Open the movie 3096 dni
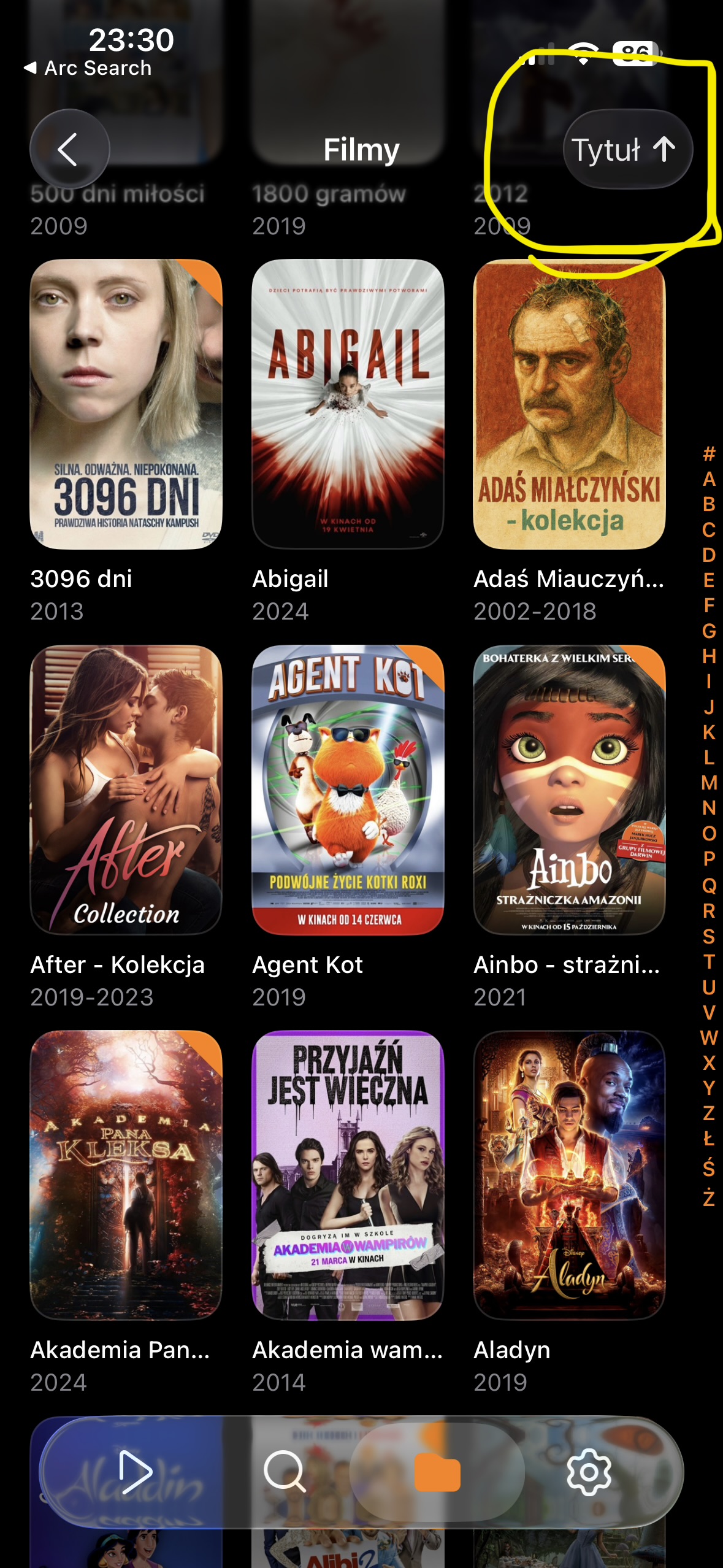Image resolution: width=723 pixels, height=1568 pixels. point(126,404)
